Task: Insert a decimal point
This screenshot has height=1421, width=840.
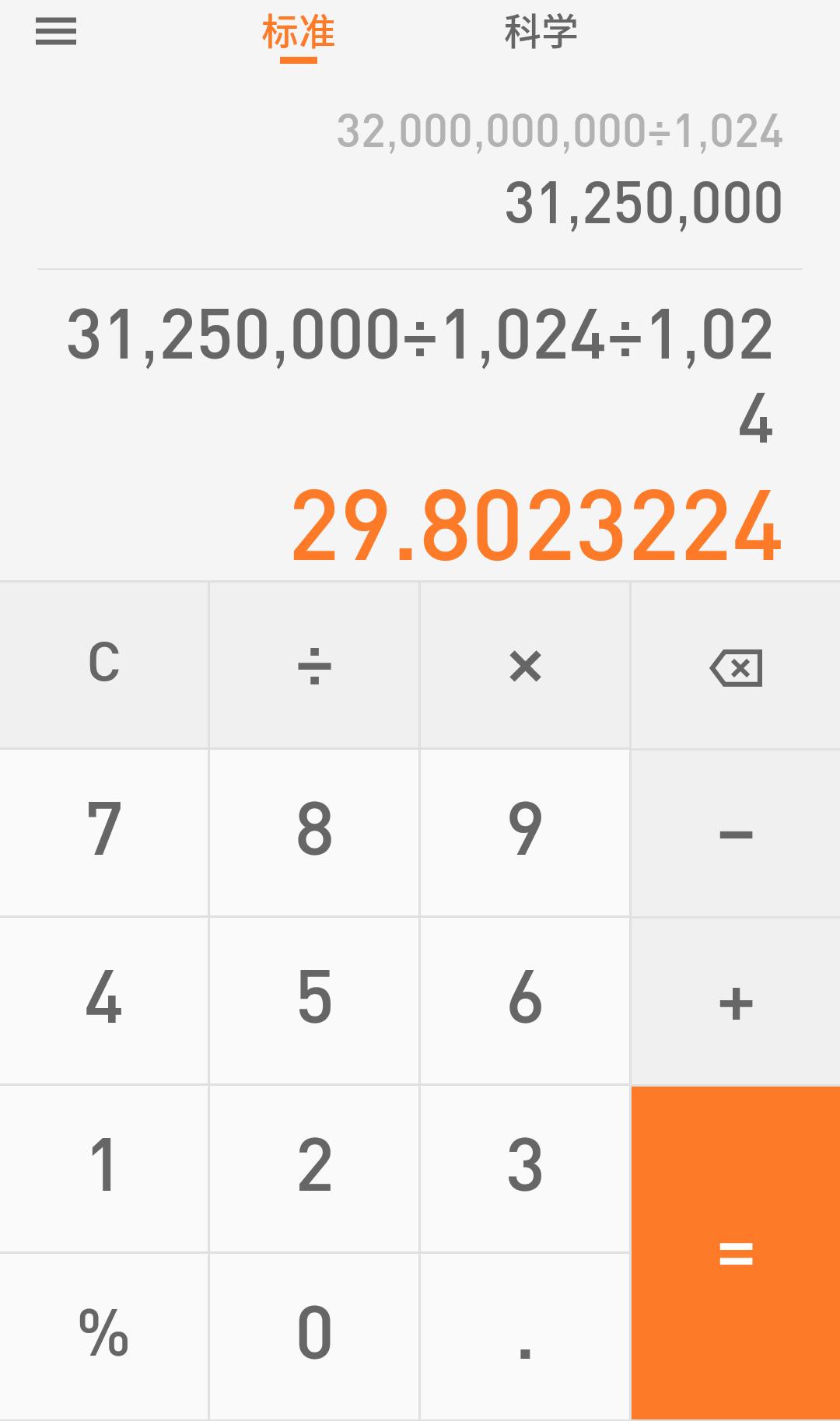Action: 525,1335
